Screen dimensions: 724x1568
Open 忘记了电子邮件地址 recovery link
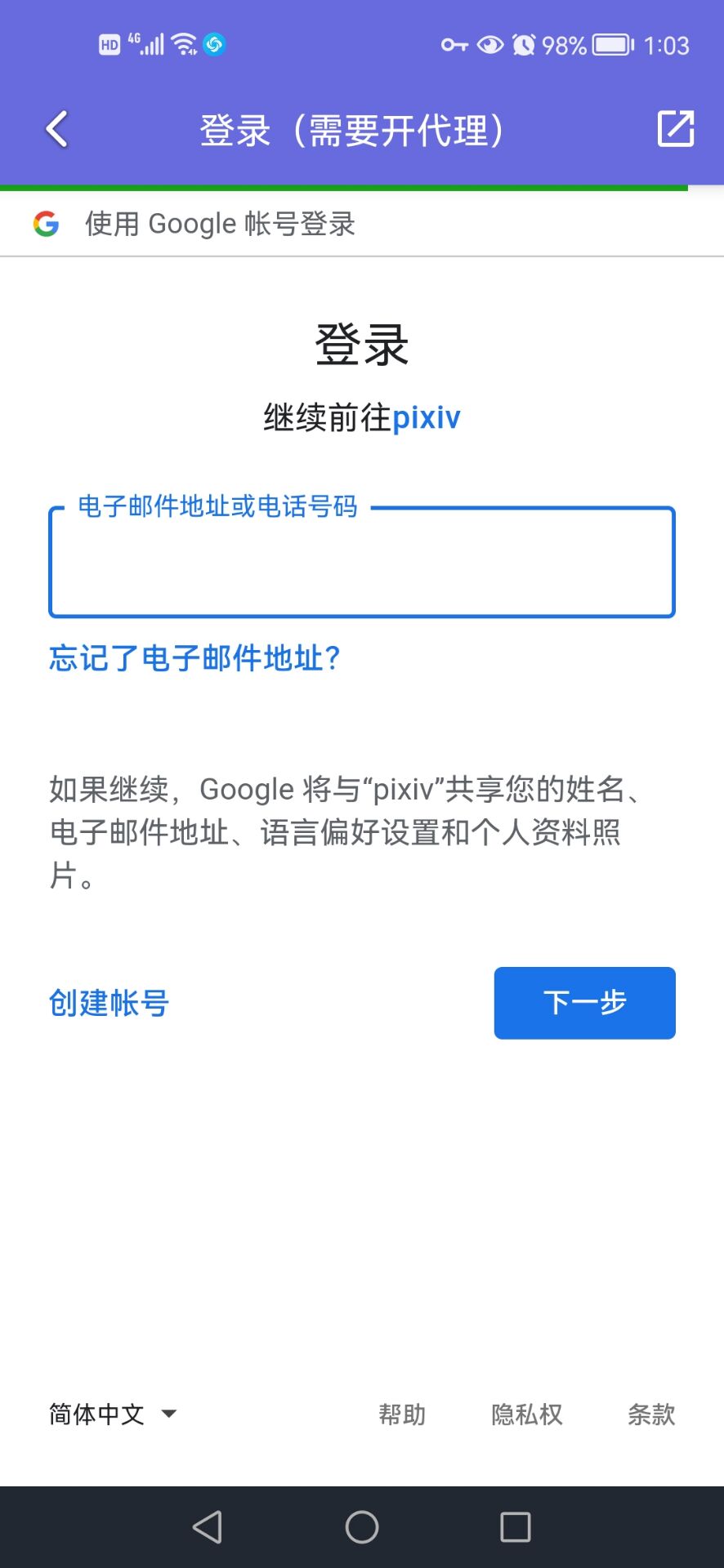coord(194,658)
